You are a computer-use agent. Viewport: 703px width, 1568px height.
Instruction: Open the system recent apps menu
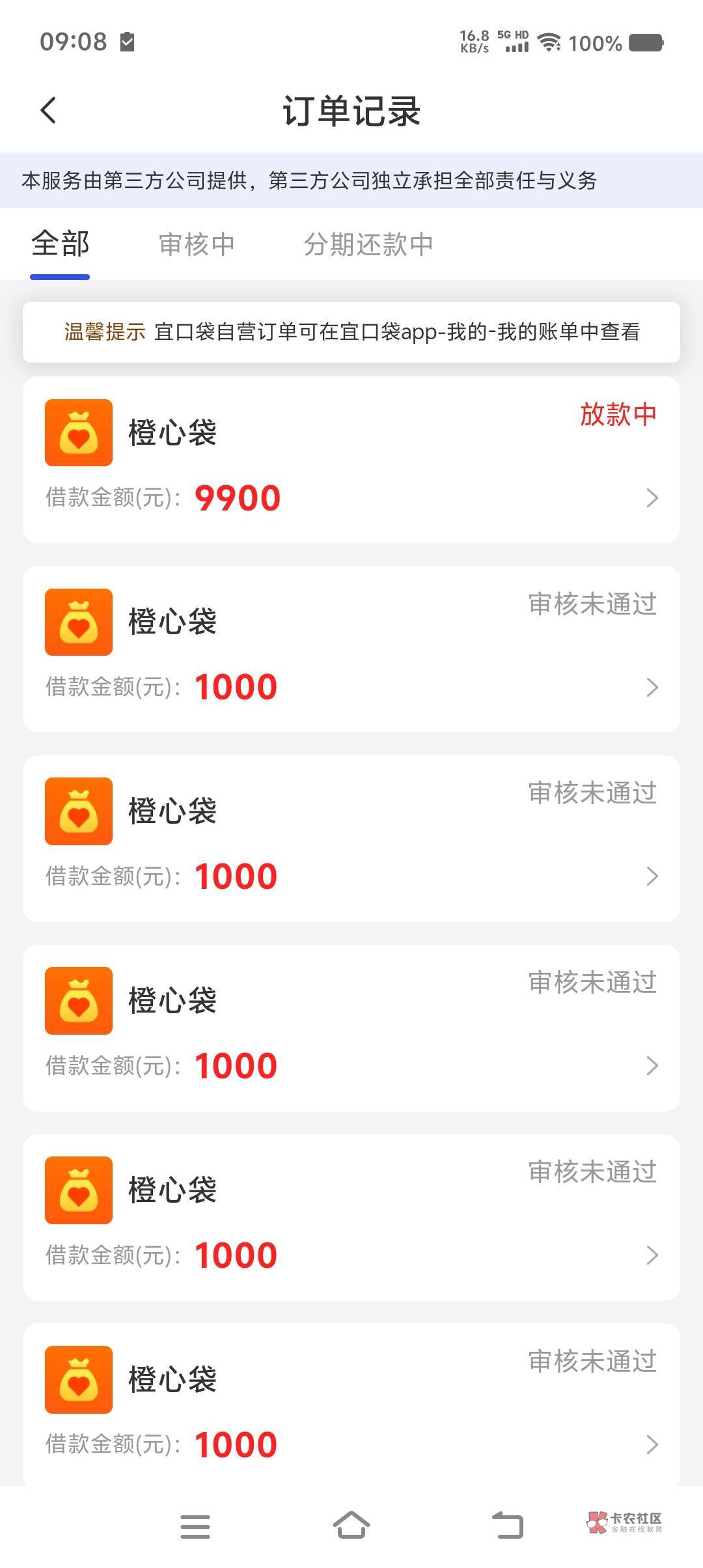click(195, 1527)
